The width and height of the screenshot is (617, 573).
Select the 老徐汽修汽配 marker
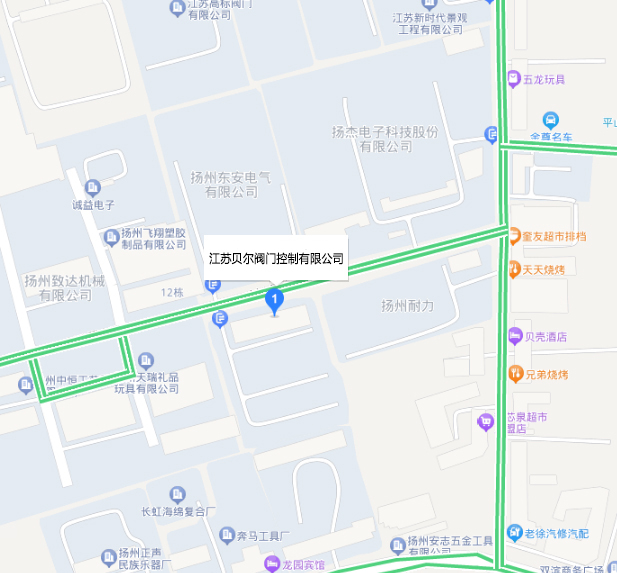514,533
